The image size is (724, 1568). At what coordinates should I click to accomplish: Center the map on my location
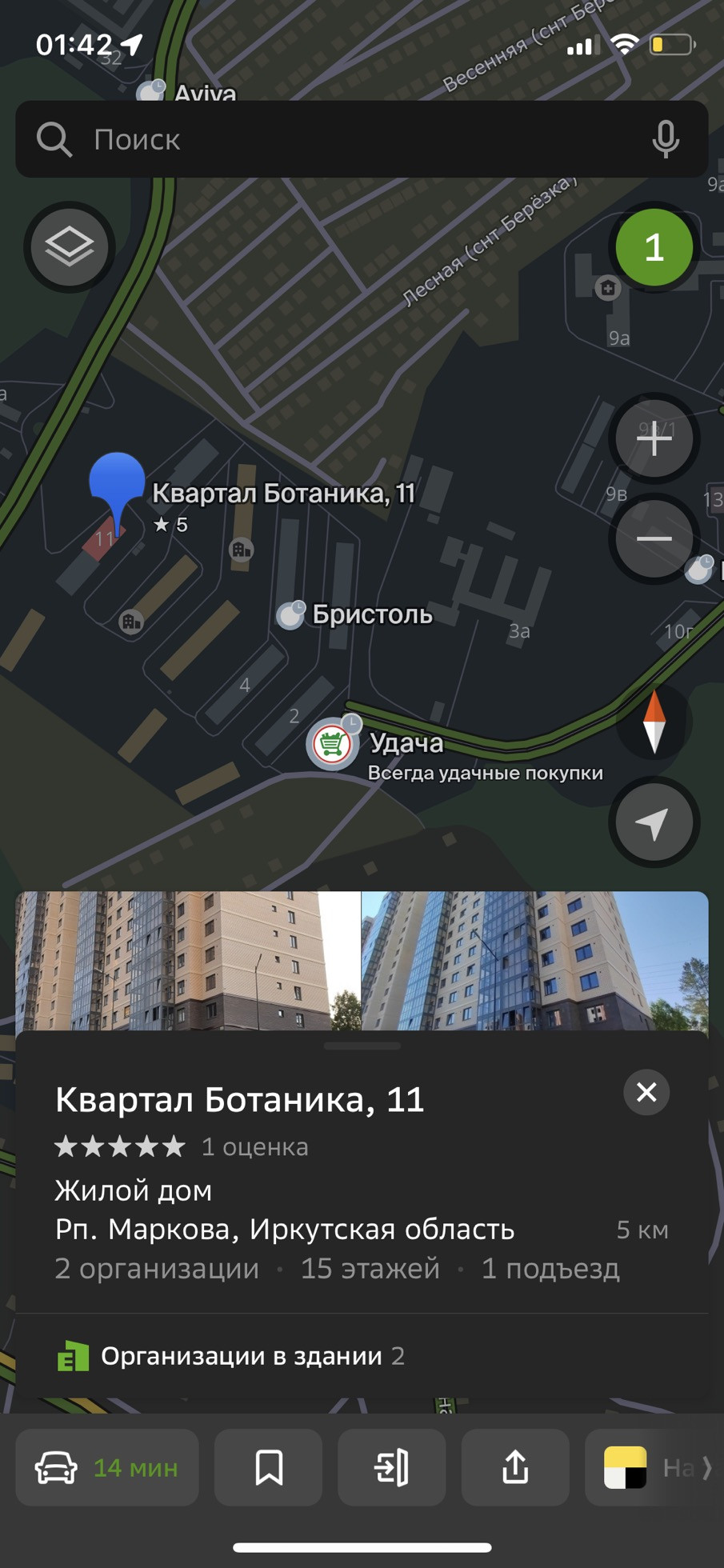(654, 822)
